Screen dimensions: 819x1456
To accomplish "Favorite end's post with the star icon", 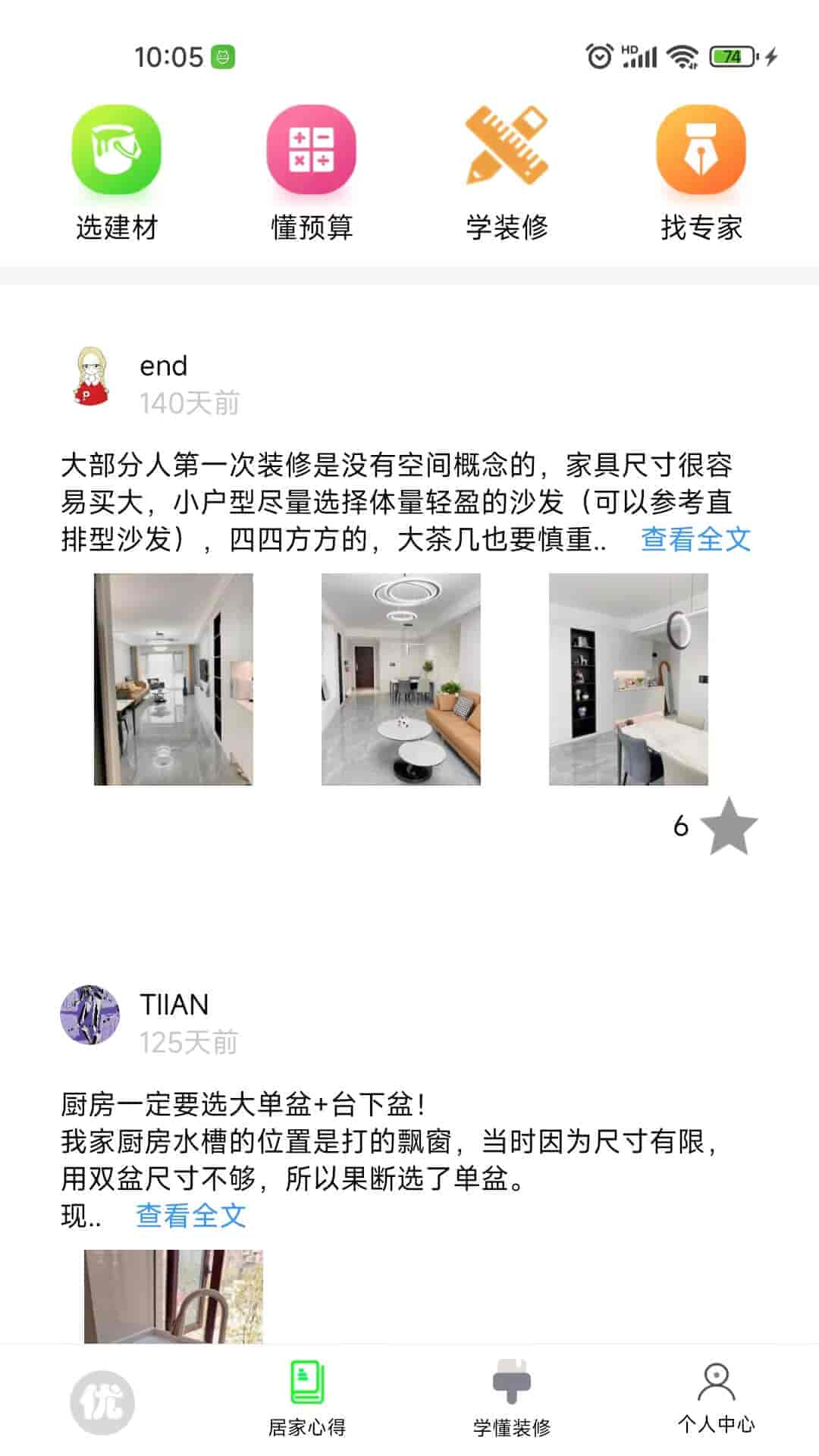I will click(728, 826).
